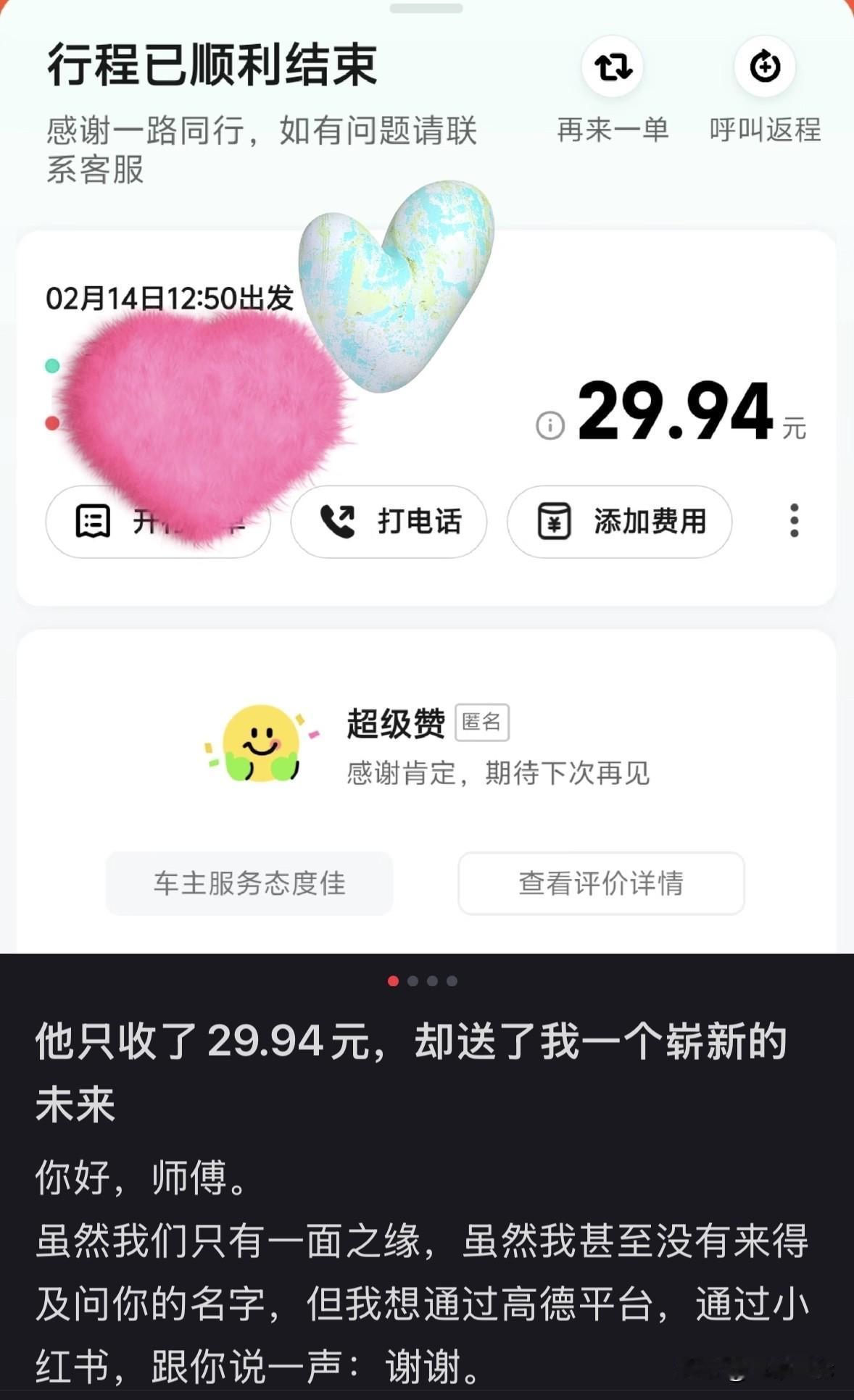Viewport: 854px width, 1400px height.
Task: Tap the contact customer service text
Action: point(261,149)
